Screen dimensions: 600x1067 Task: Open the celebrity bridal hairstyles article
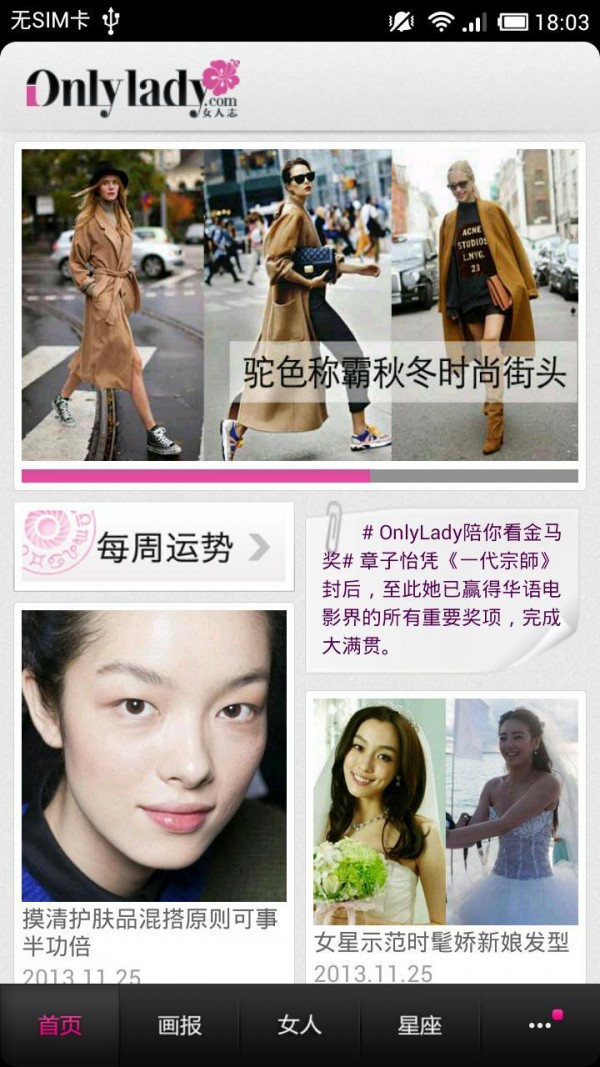445,830
